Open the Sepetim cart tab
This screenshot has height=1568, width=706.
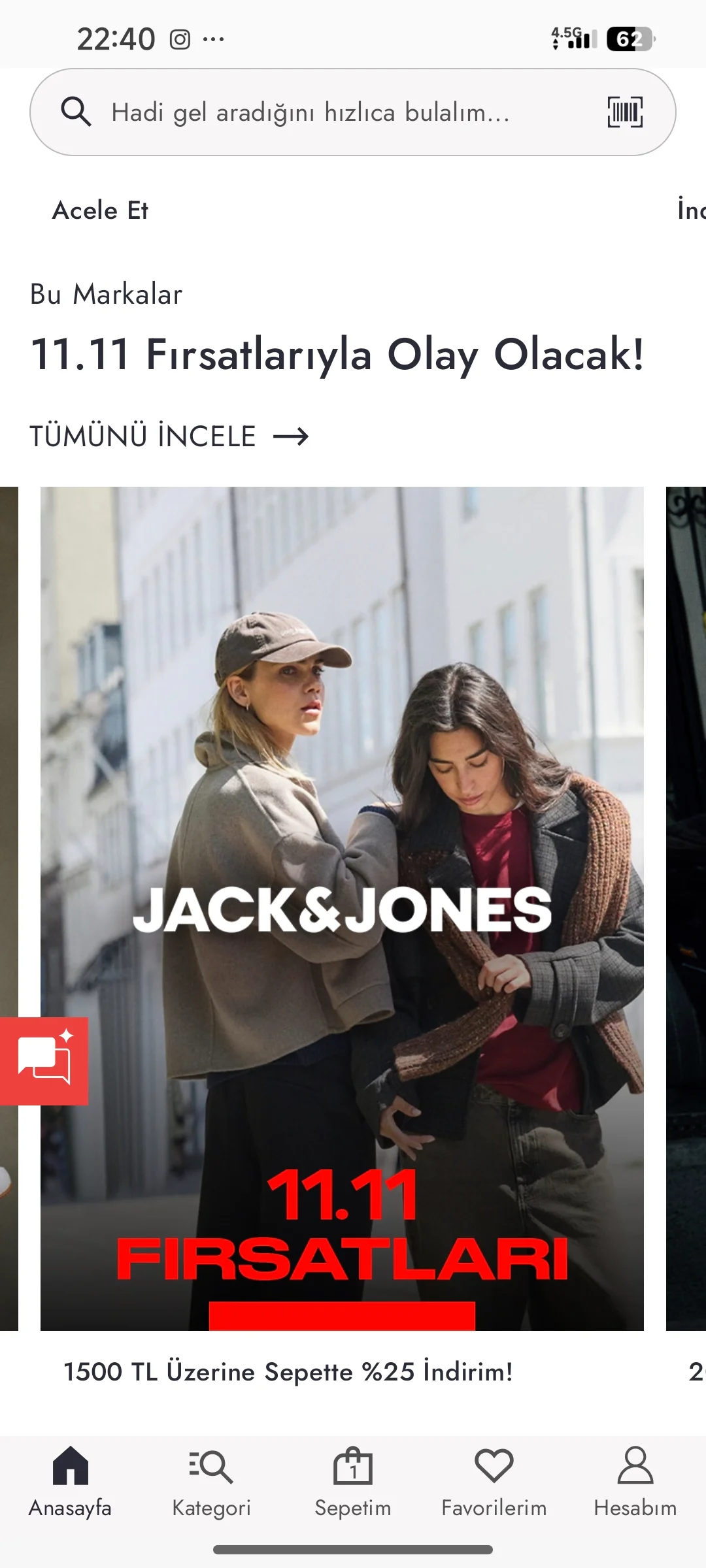point(352,1482)
